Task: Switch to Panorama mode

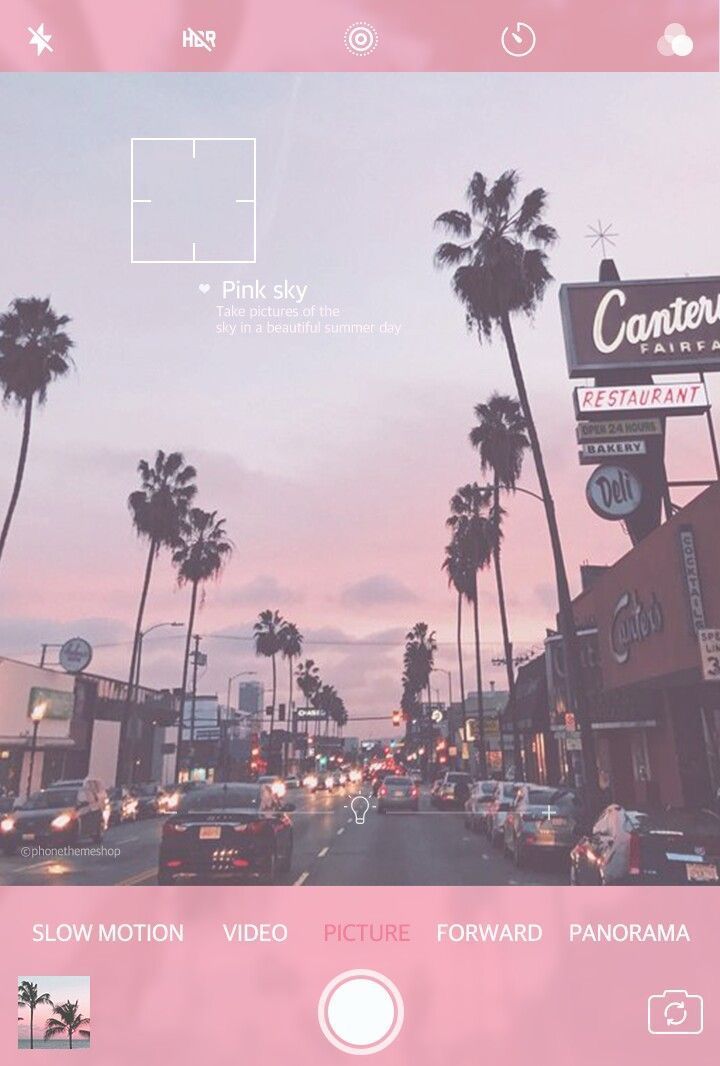Action: [629, 933]
